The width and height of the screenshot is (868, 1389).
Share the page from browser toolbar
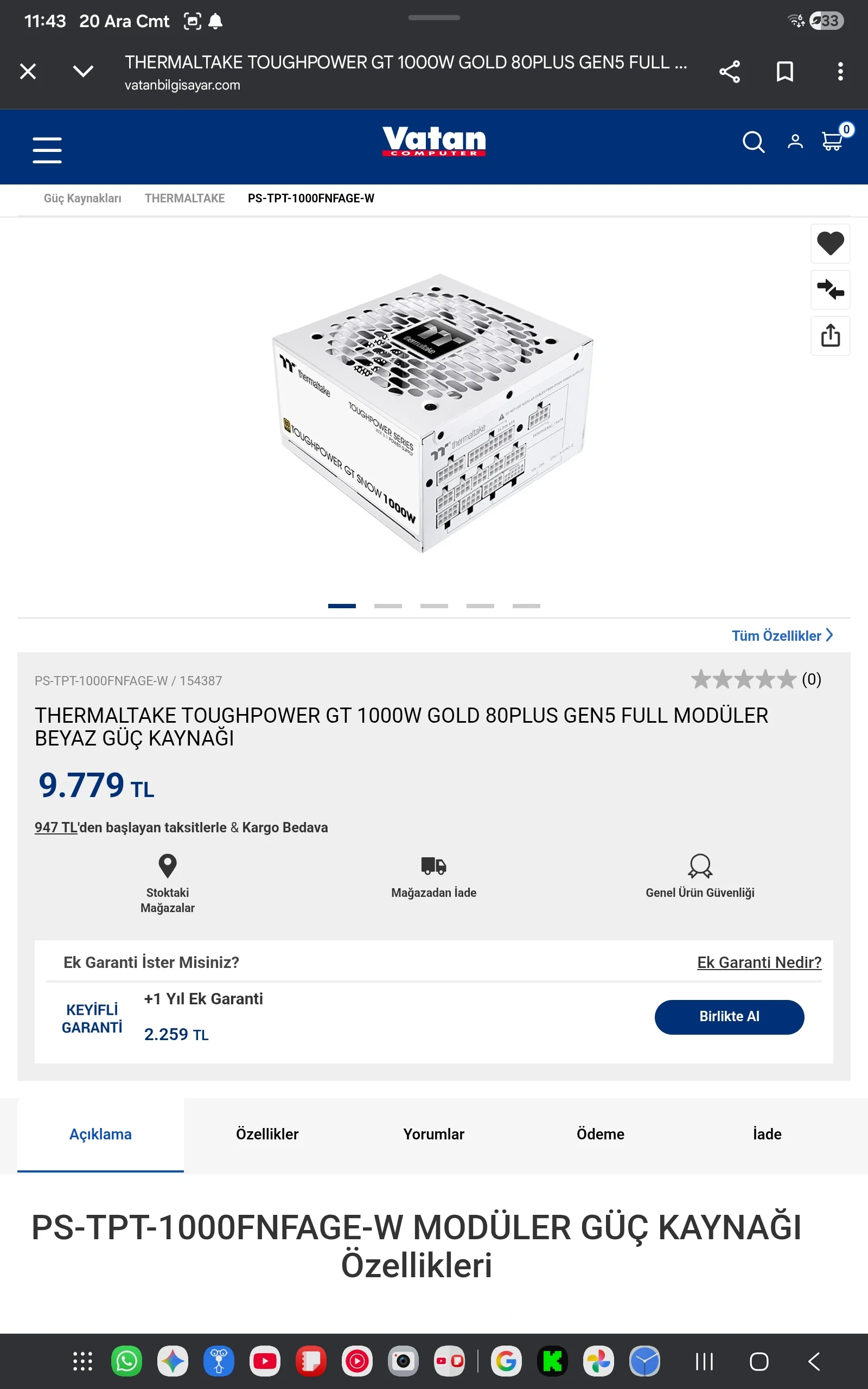[729, 72]
